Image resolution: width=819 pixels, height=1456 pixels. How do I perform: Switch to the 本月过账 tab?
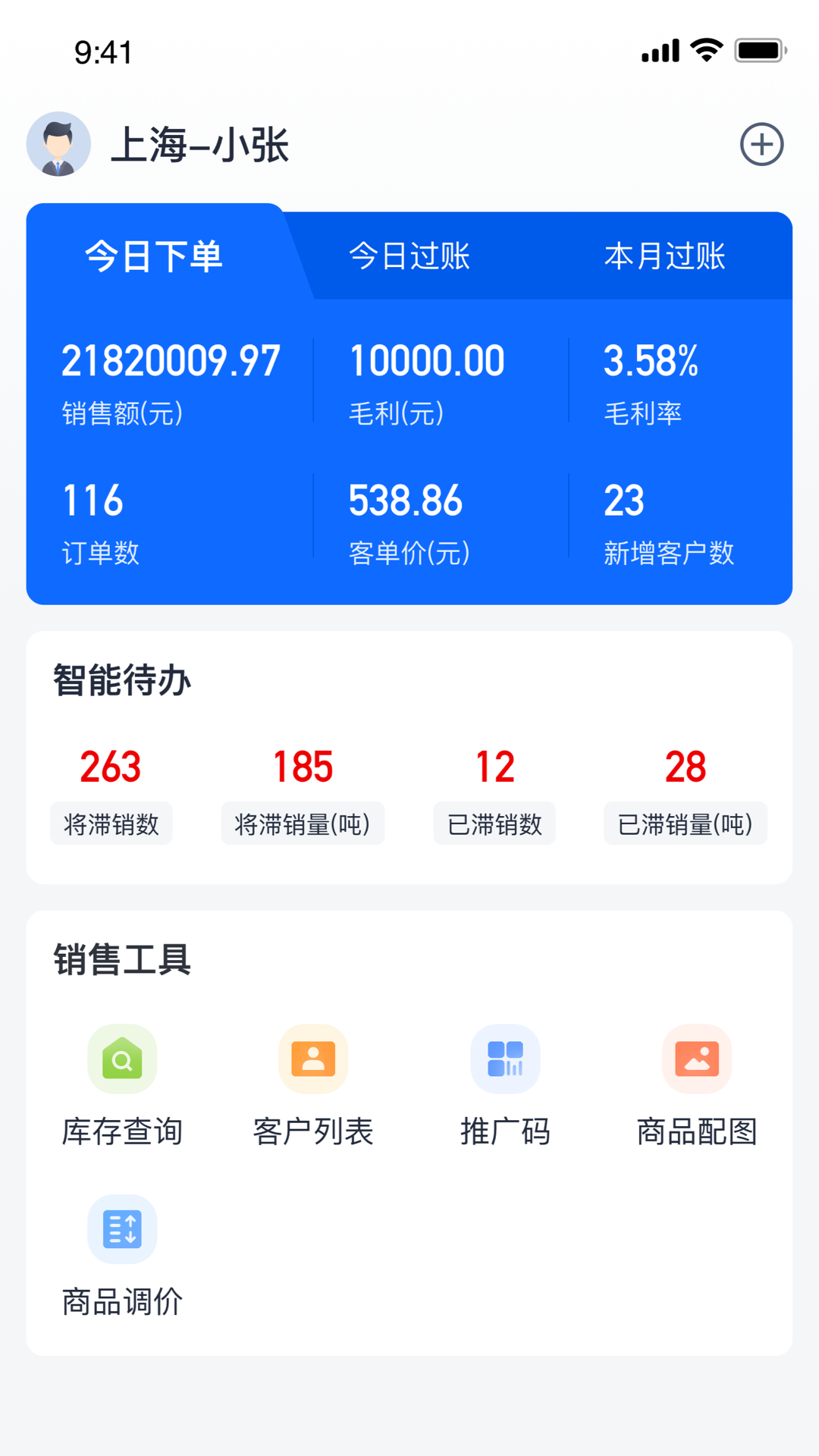pyautogui.click(x=664, y=258)
